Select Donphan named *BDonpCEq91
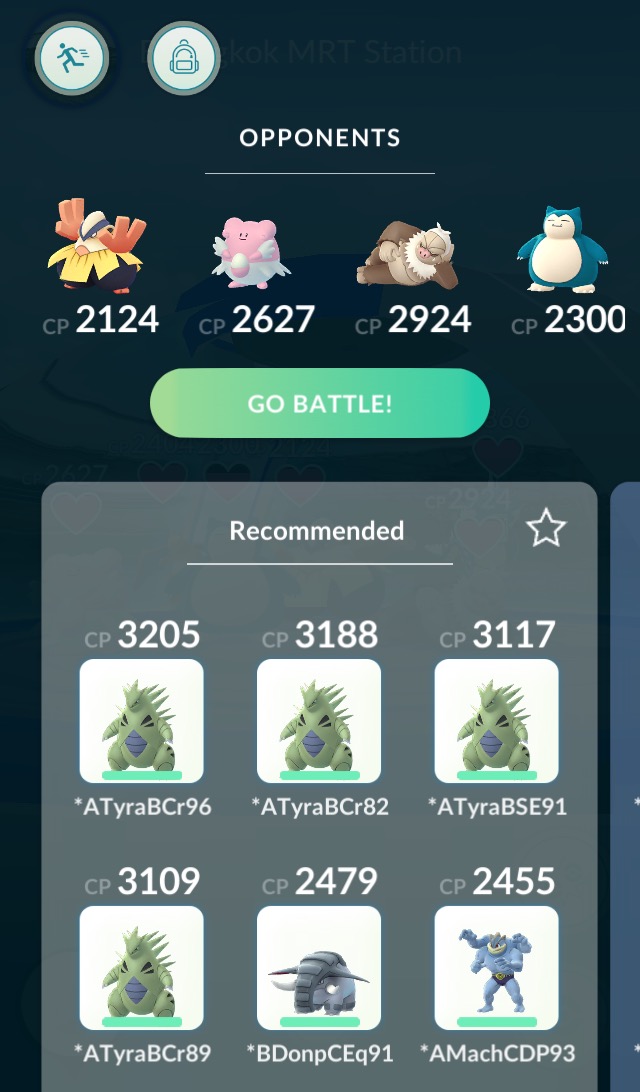 tap(319, 968)
